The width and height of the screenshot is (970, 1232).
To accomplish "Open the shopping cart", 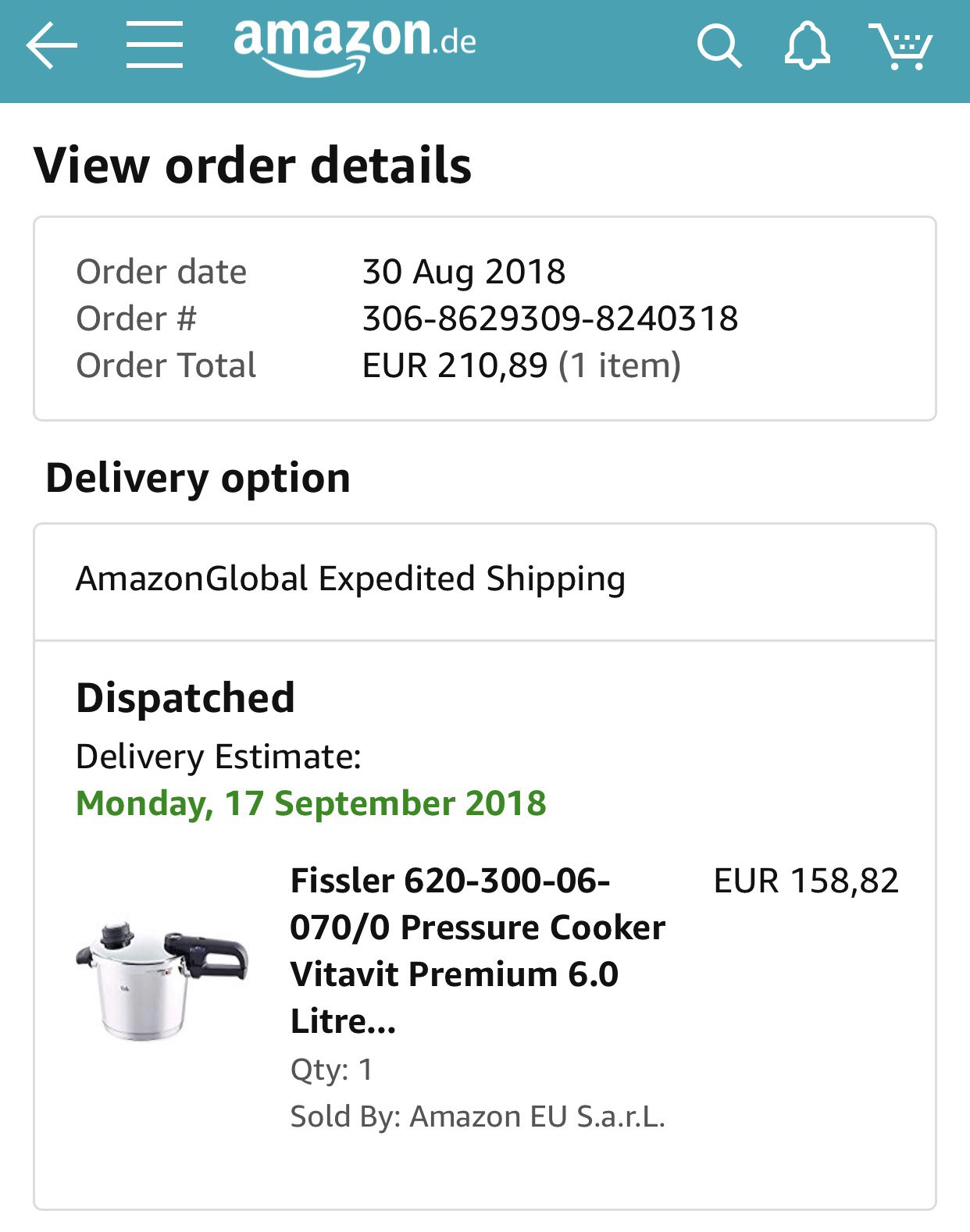I will coord(900,45).
